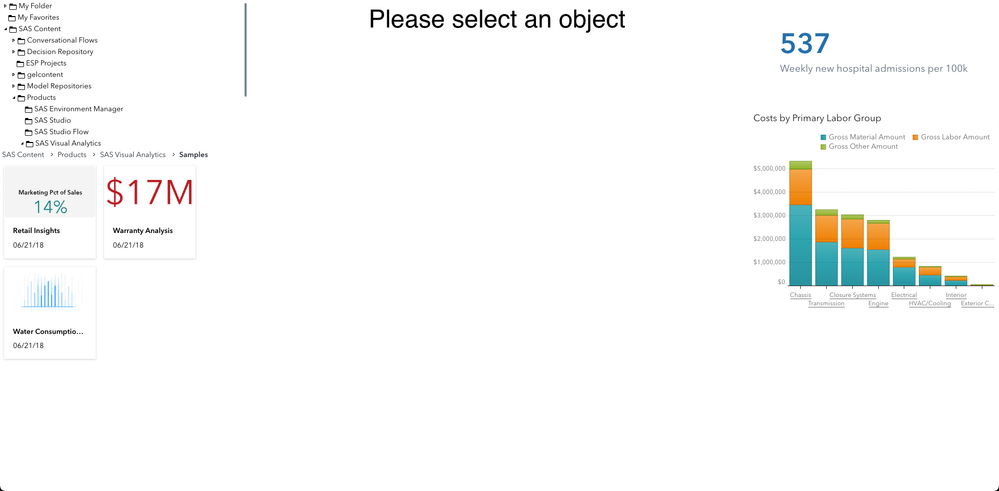
Task: Select the SAS Studio folder
Action: 52,120
